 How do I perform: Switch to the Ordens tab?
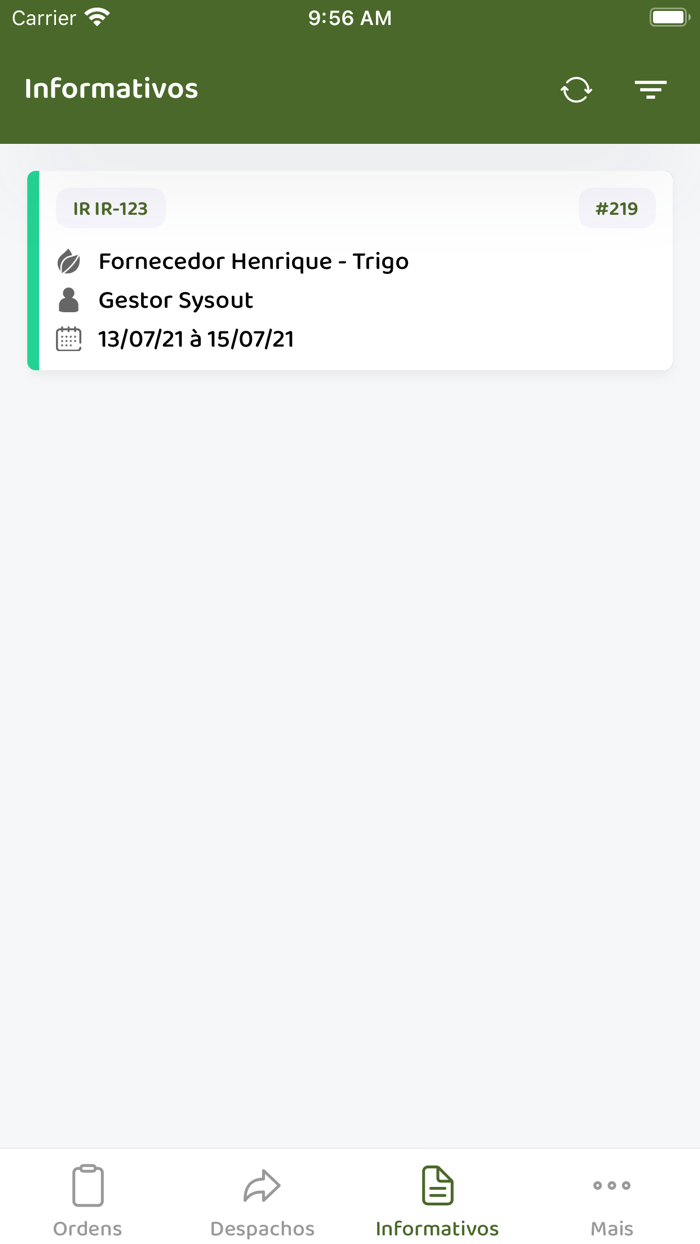[88, 1200]
